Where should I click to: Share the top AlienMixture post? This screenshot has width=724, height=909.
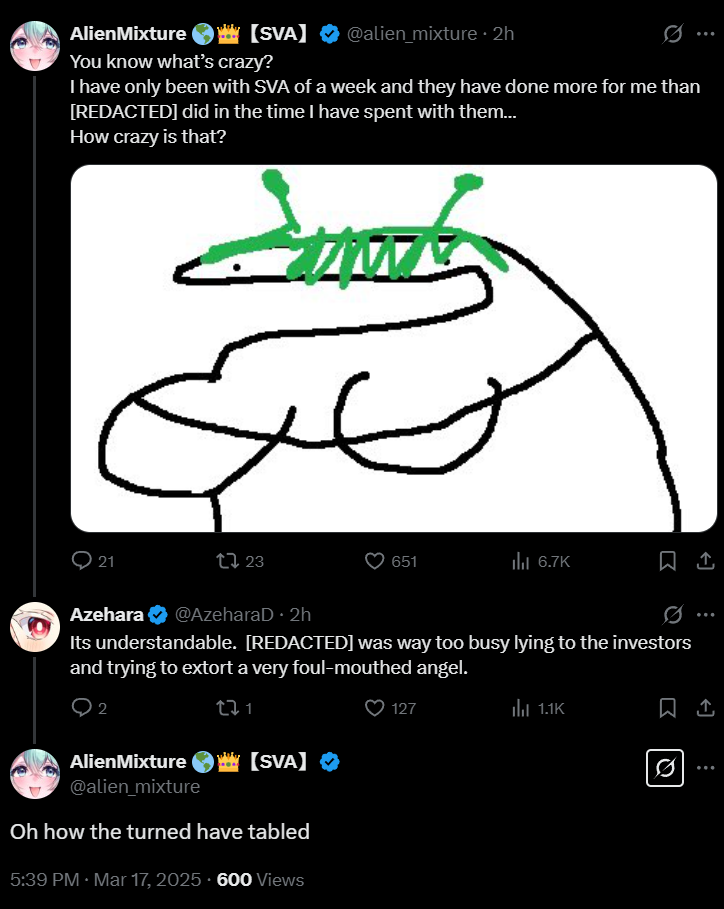(x=703, y=561)
